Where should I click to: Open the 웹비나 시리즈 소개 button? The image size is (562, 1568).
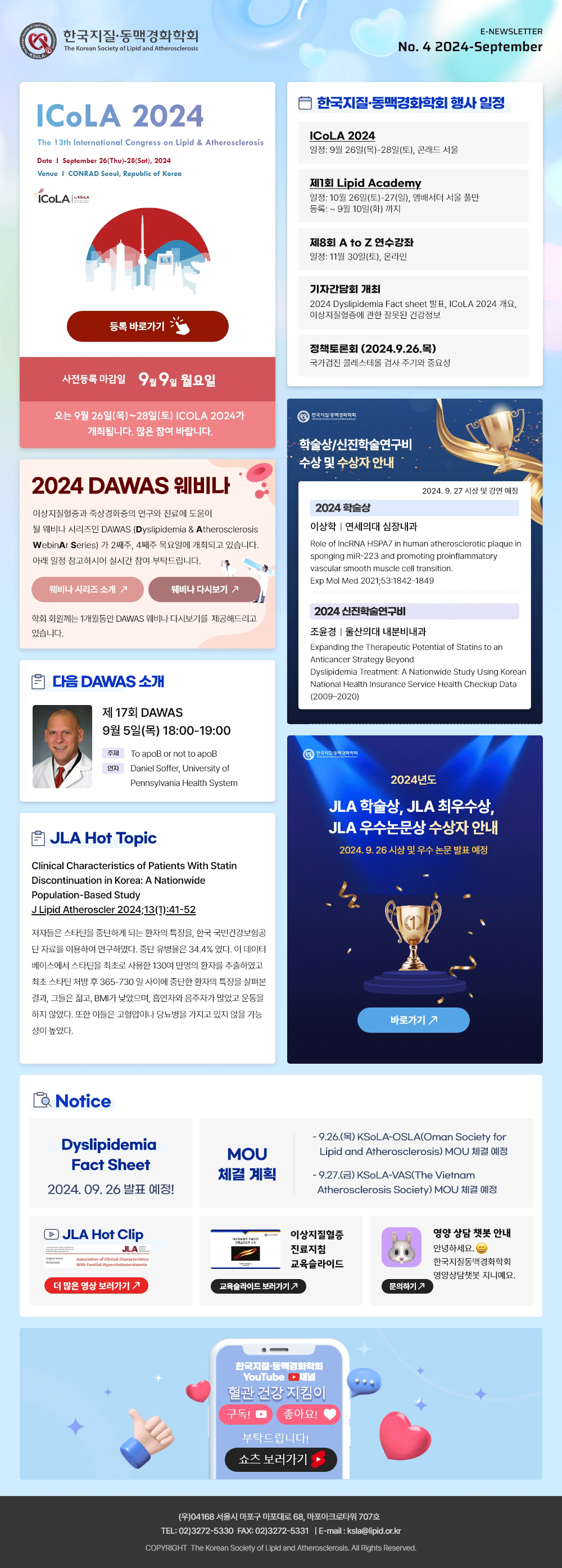pos(88,589)
